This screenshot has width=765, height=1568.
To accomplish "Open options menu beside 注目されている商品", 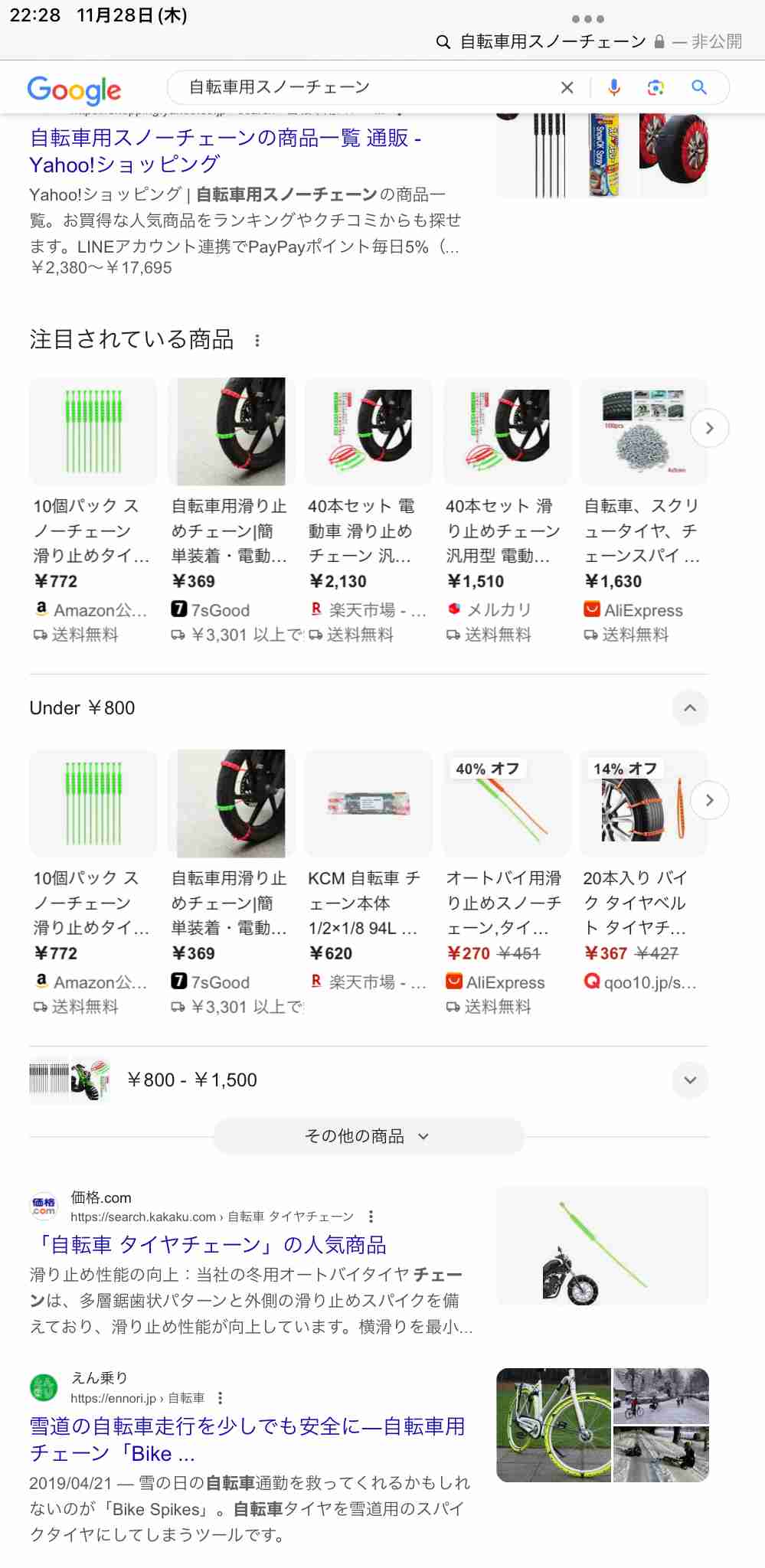I will [257, 341].
